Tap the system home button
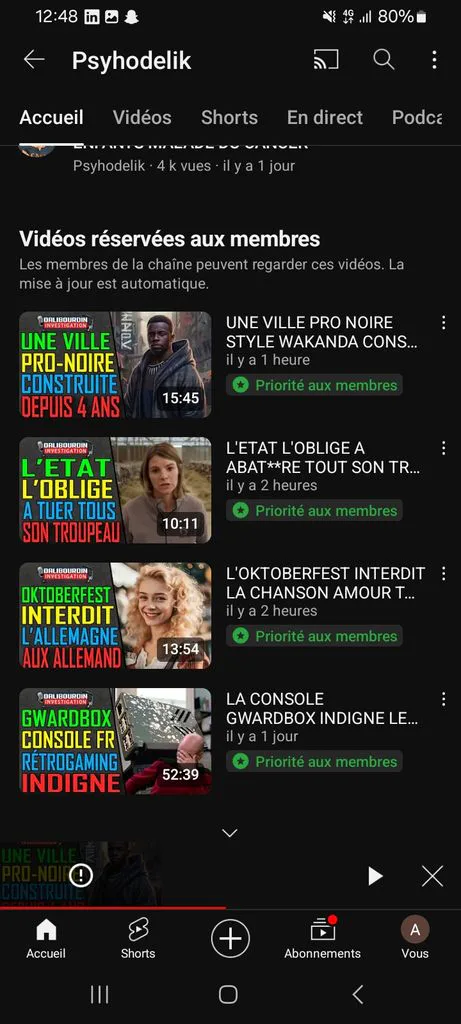The height and width of the screenshot is (1024, 461). (228, 995)
